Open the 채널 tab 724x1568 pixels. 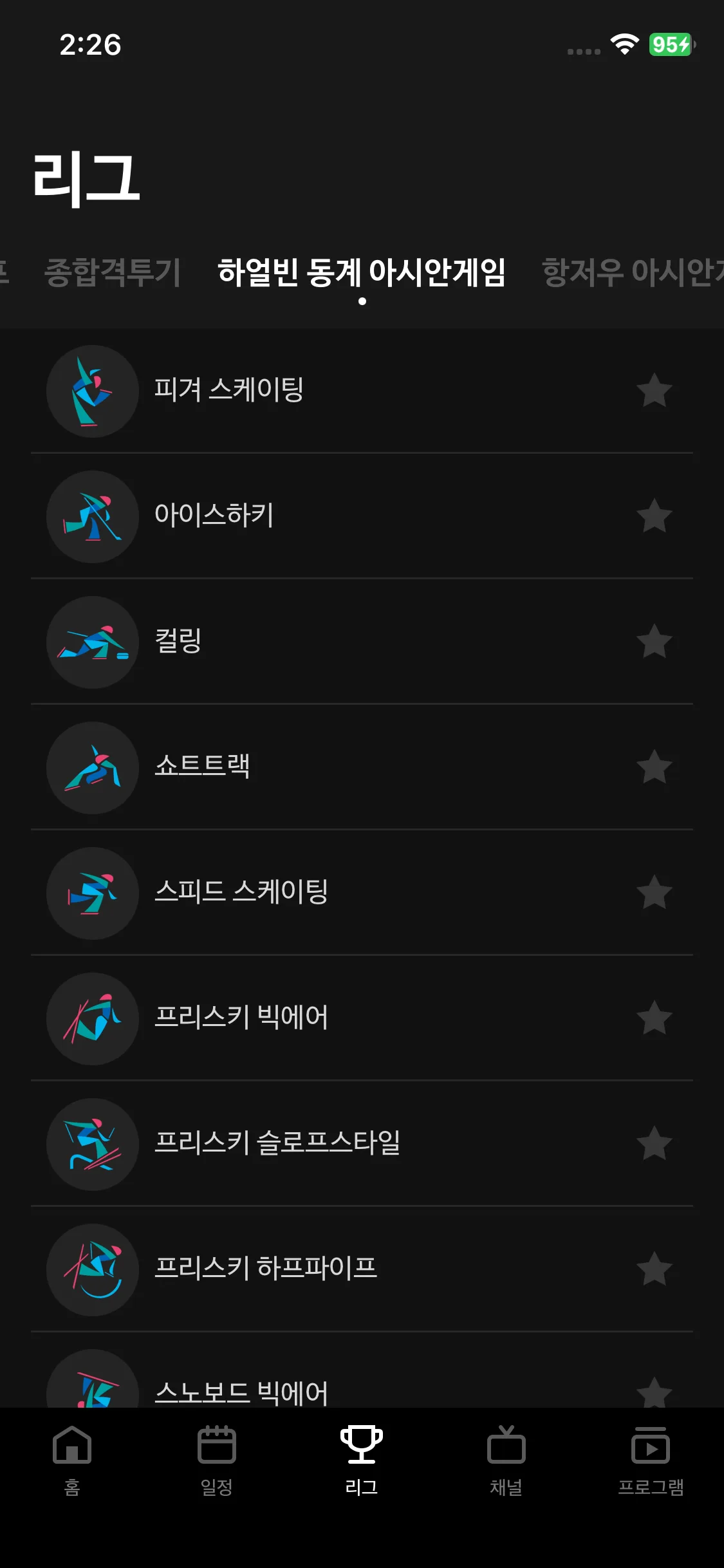(506, 1457)
